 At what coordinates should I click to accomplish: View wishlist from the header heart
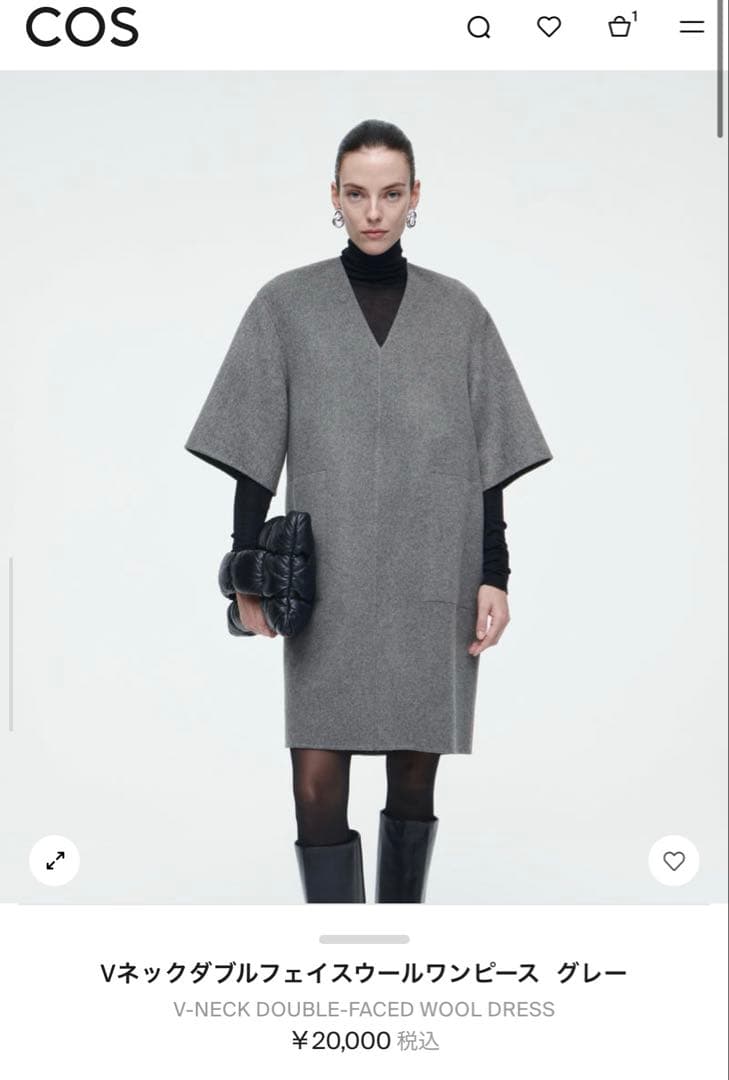pyautogui.click(x=549, y=28)
